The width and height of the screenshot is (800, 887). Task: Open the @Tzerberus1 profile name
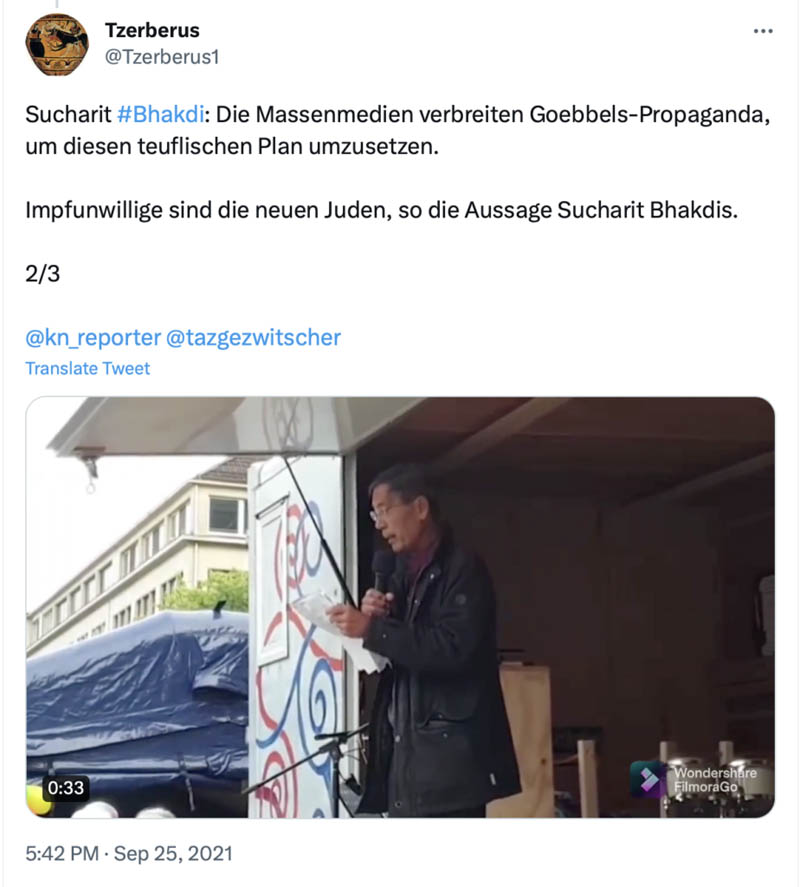point(161,57)
